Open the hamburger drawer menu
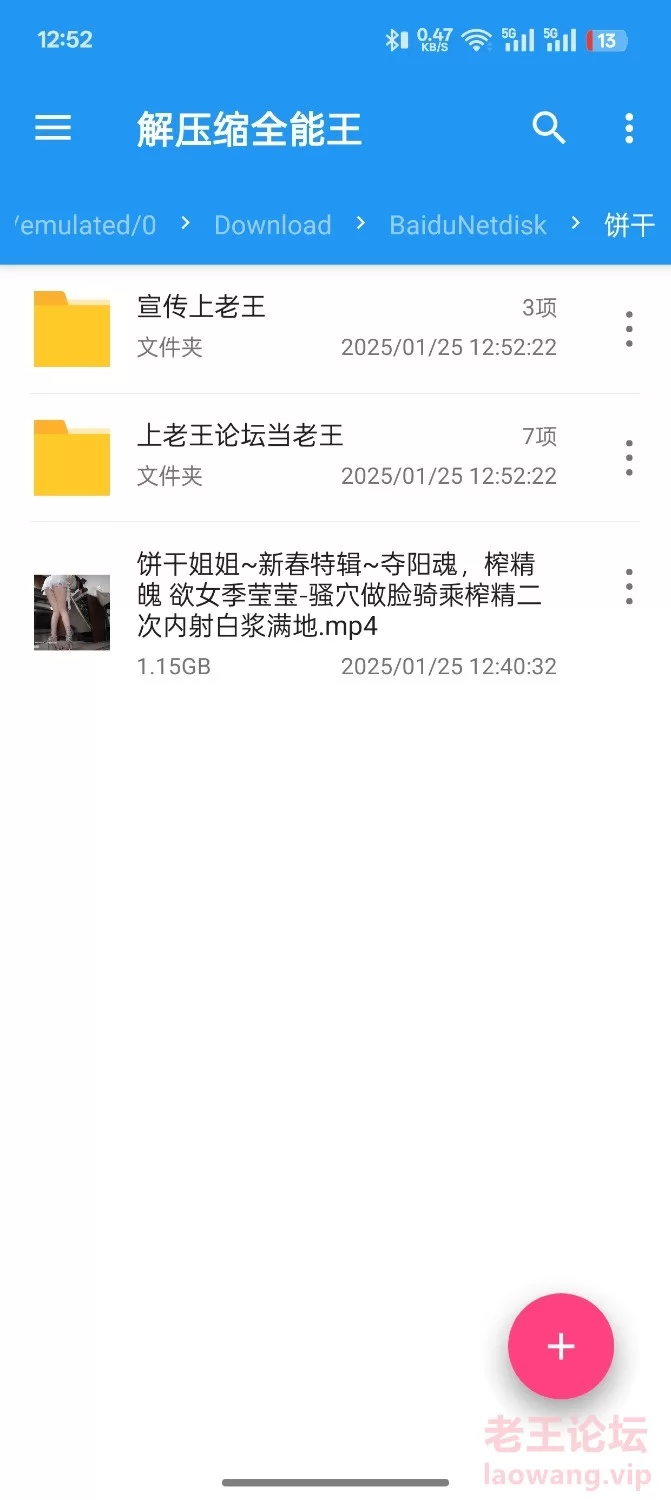The width and height of the screenshot is (671, 1500). tap(53, 128)
